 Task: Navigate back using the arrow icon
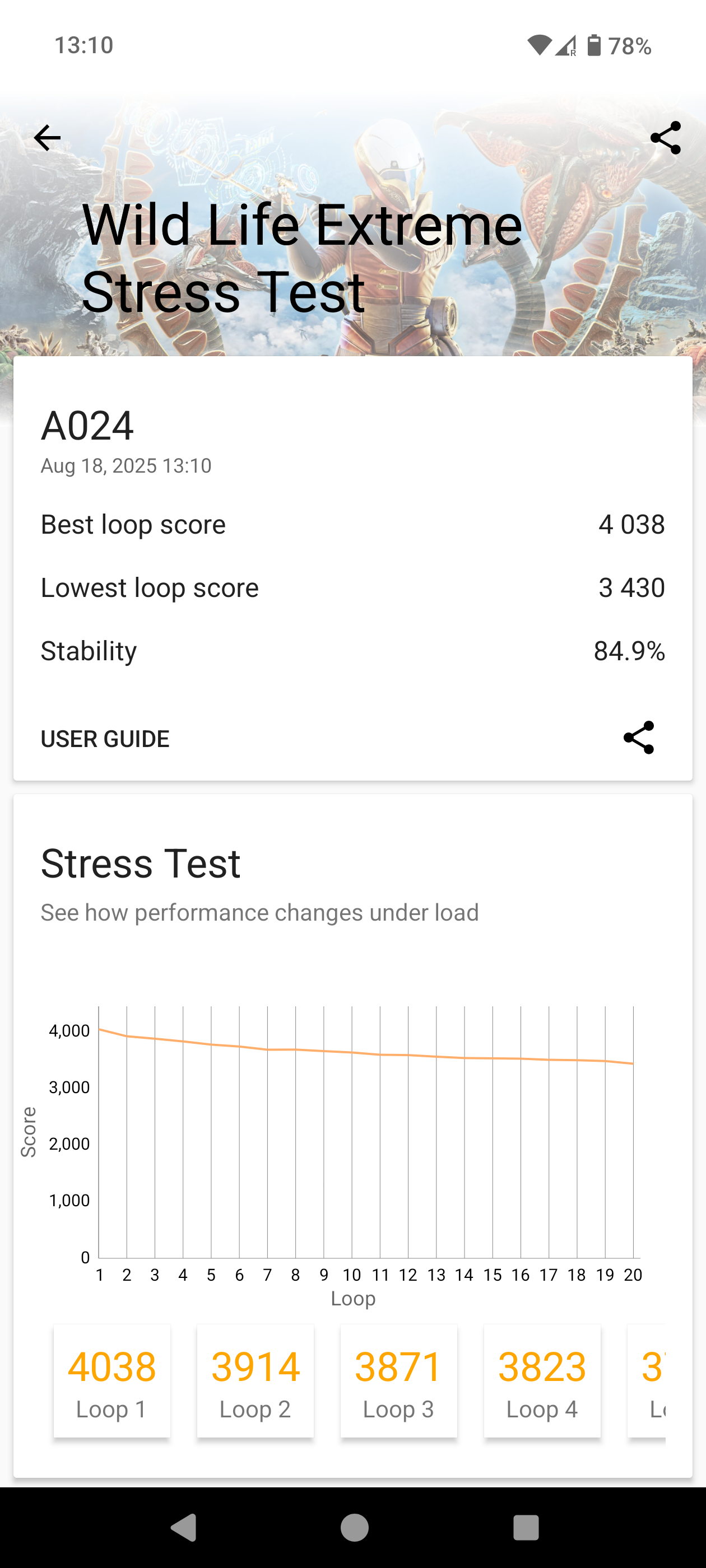click(x=47, y=138)
